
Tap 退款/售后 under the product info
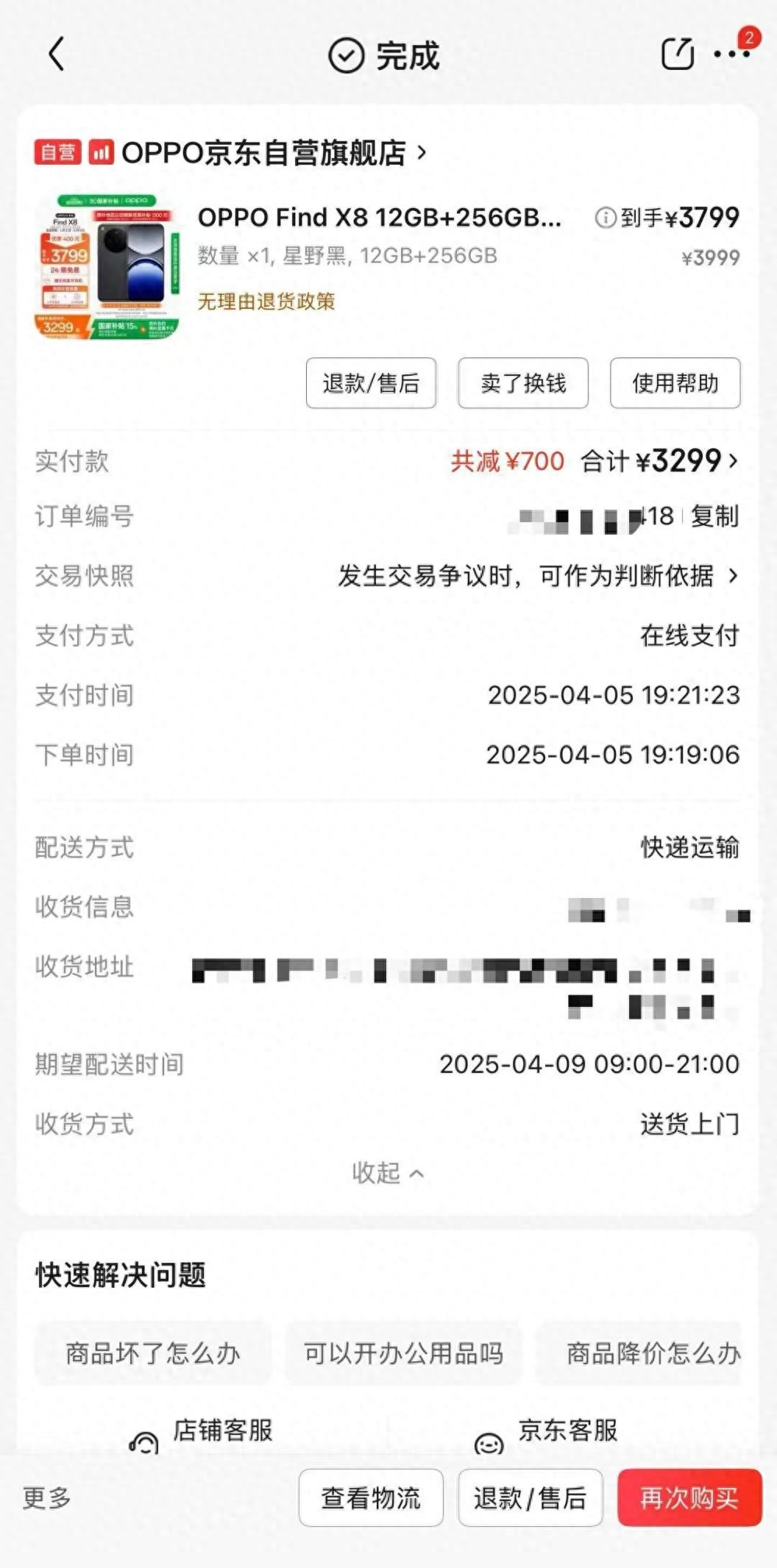click(371, 383)
